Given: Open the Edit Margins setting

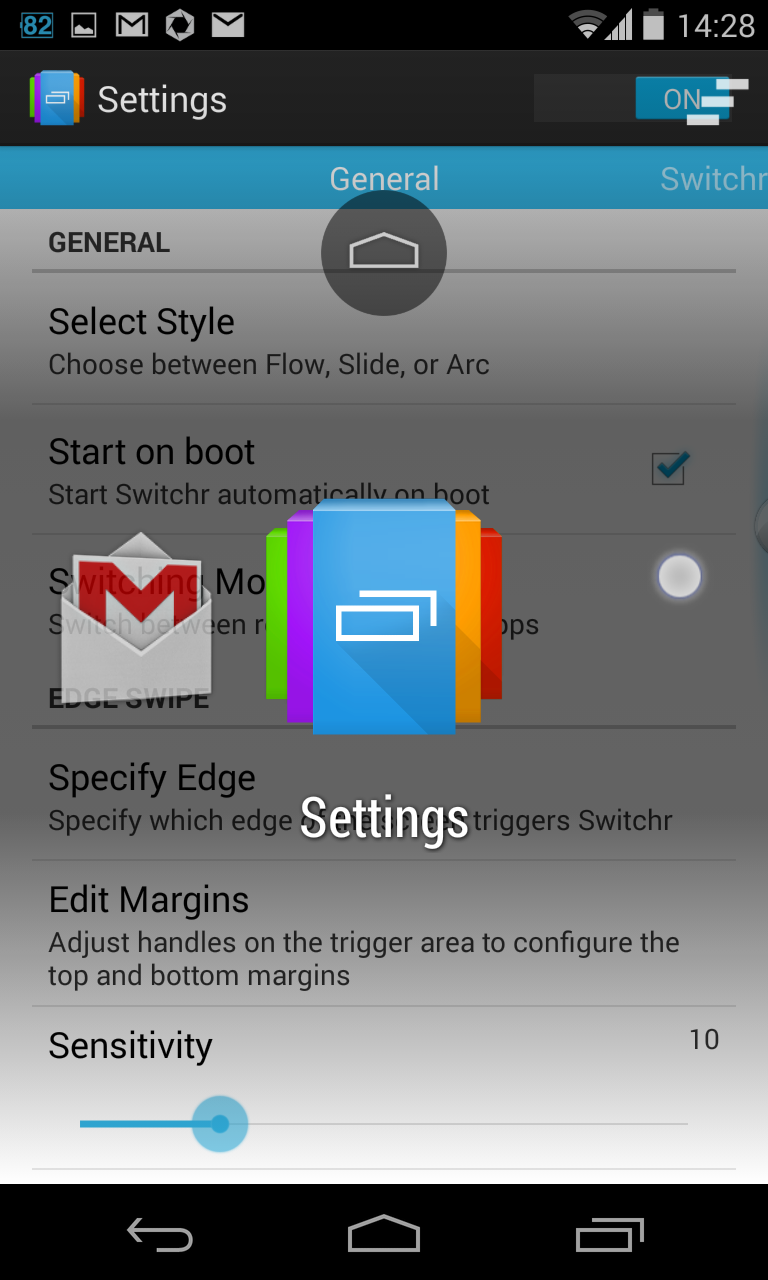Looking at the screenshot, I should point(384,933).
